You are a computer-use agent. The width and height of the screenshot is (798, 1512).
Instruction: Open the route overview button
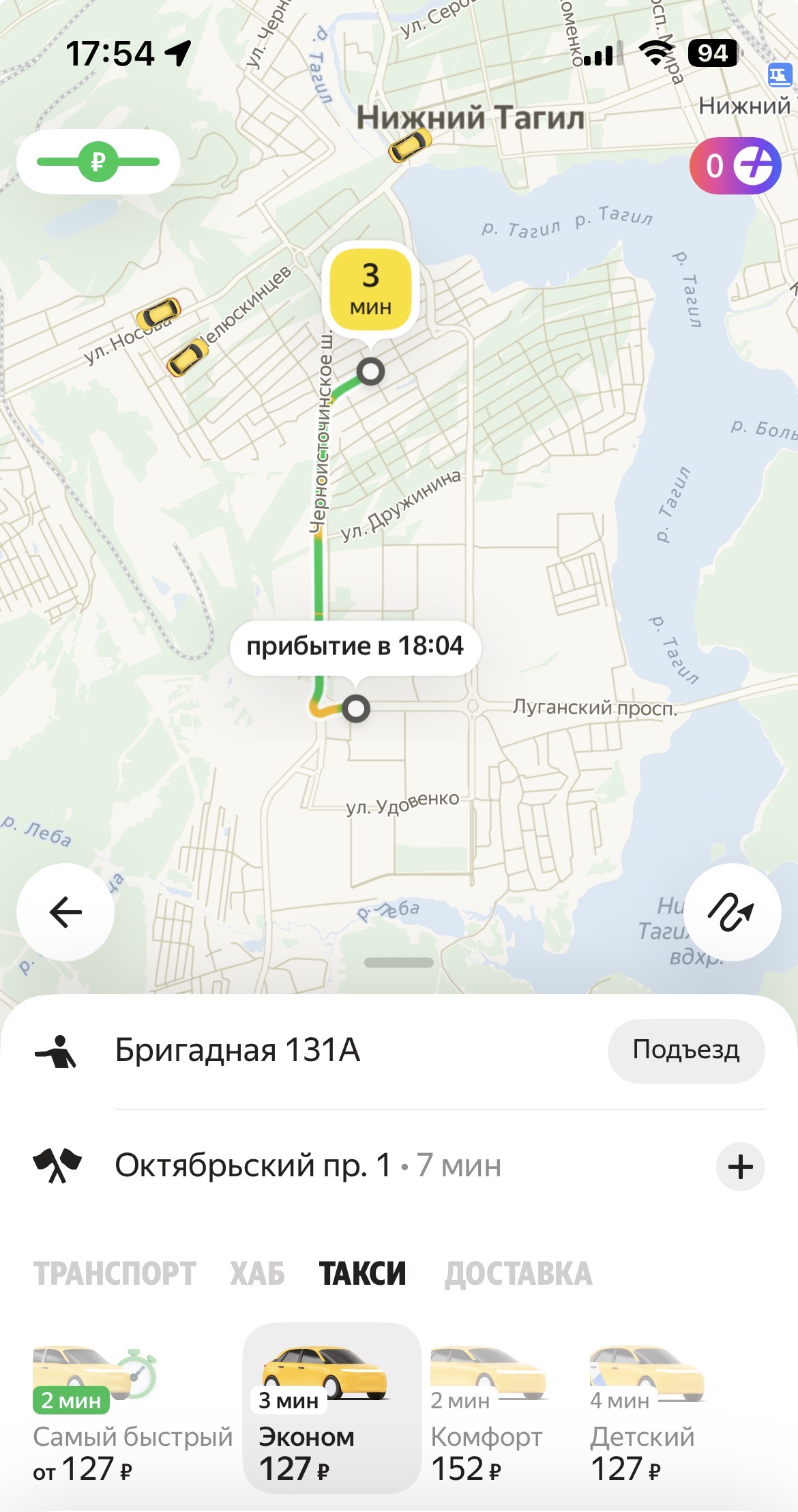(x=732, y=912)
